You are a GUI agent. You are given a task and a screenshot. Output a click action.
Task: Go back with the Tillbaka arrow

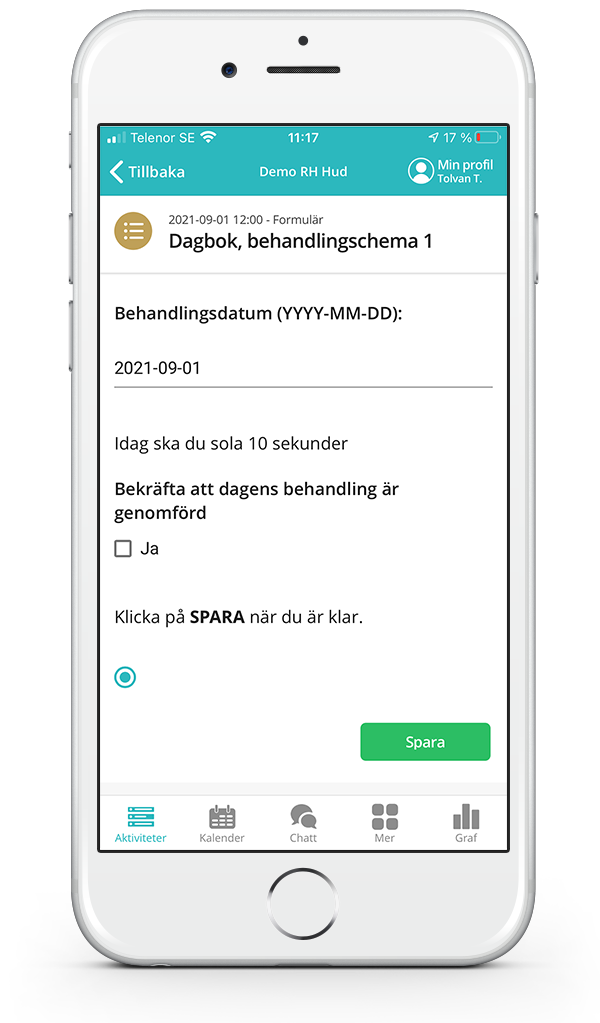tap(146, 171)
